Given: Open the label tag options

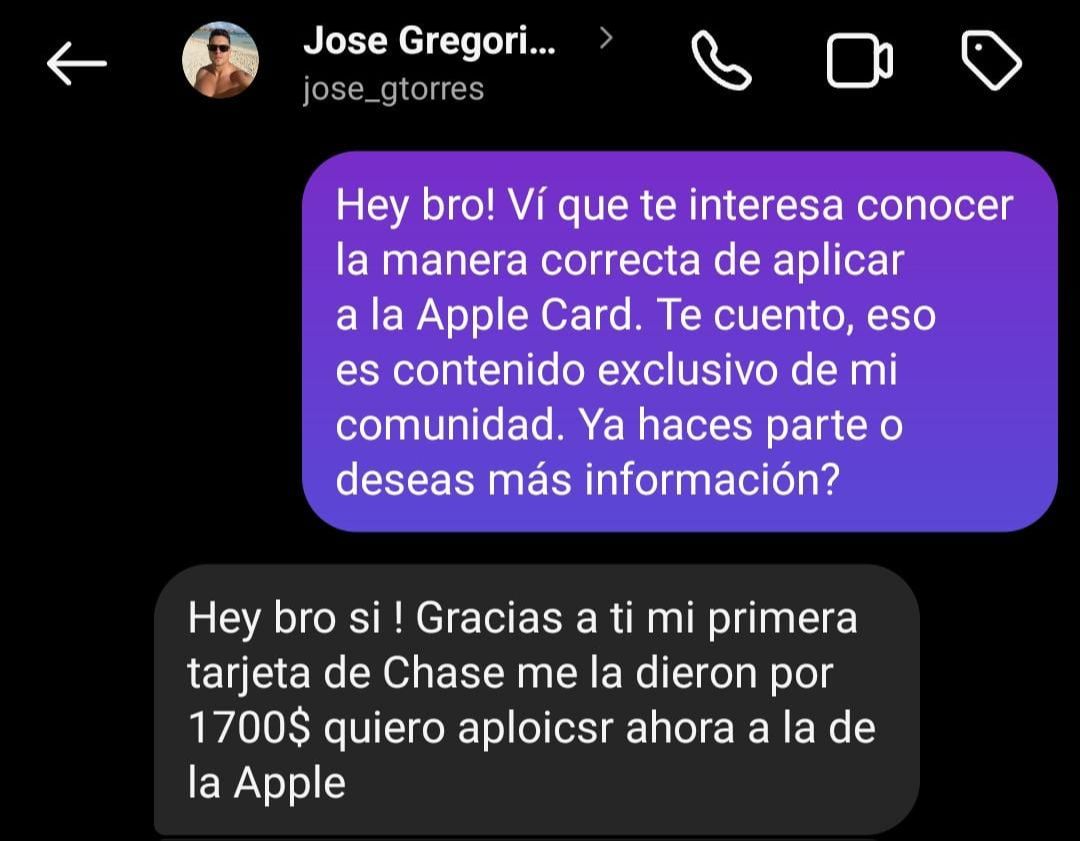Looking at the screenshot, I should 991,61.
